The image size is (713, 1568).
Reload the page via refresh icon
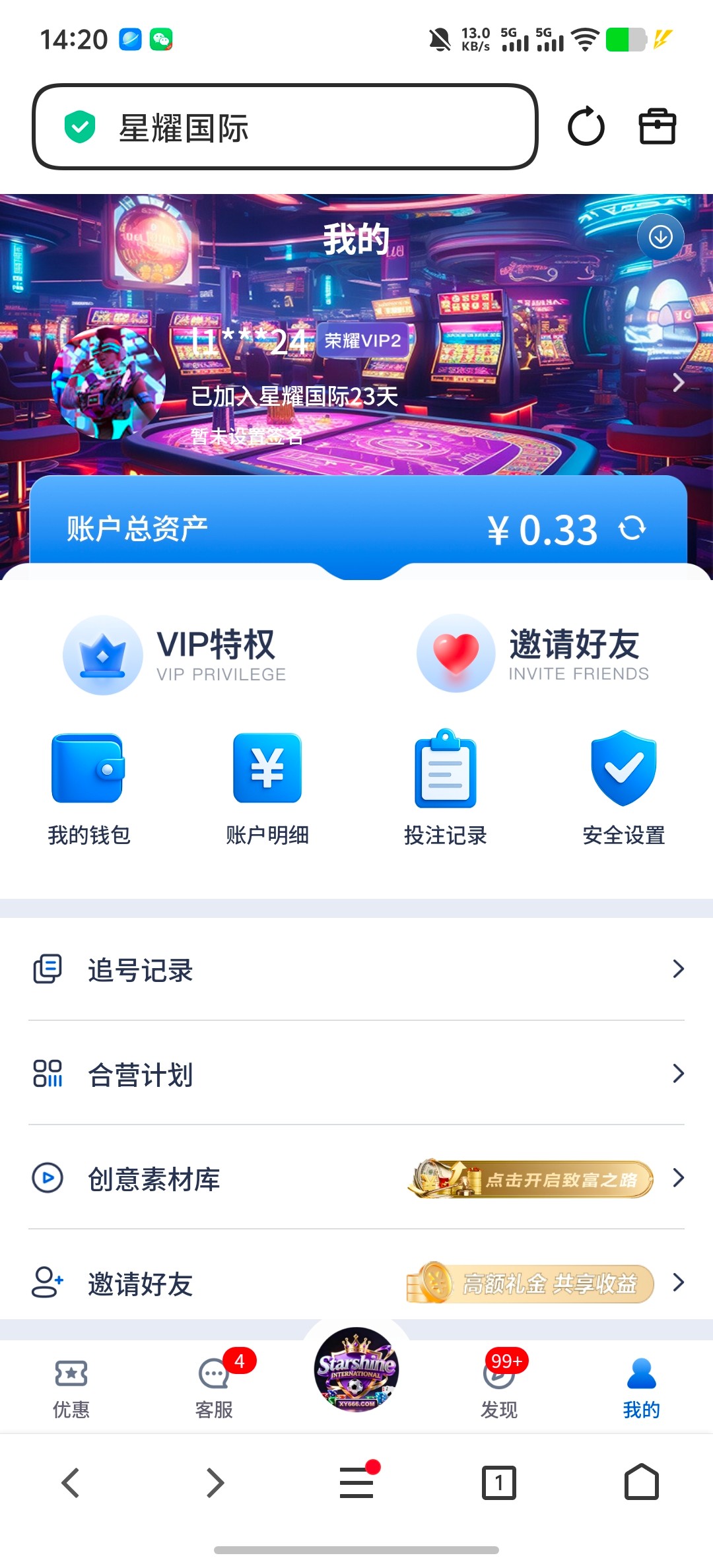[x=585, y=127]
